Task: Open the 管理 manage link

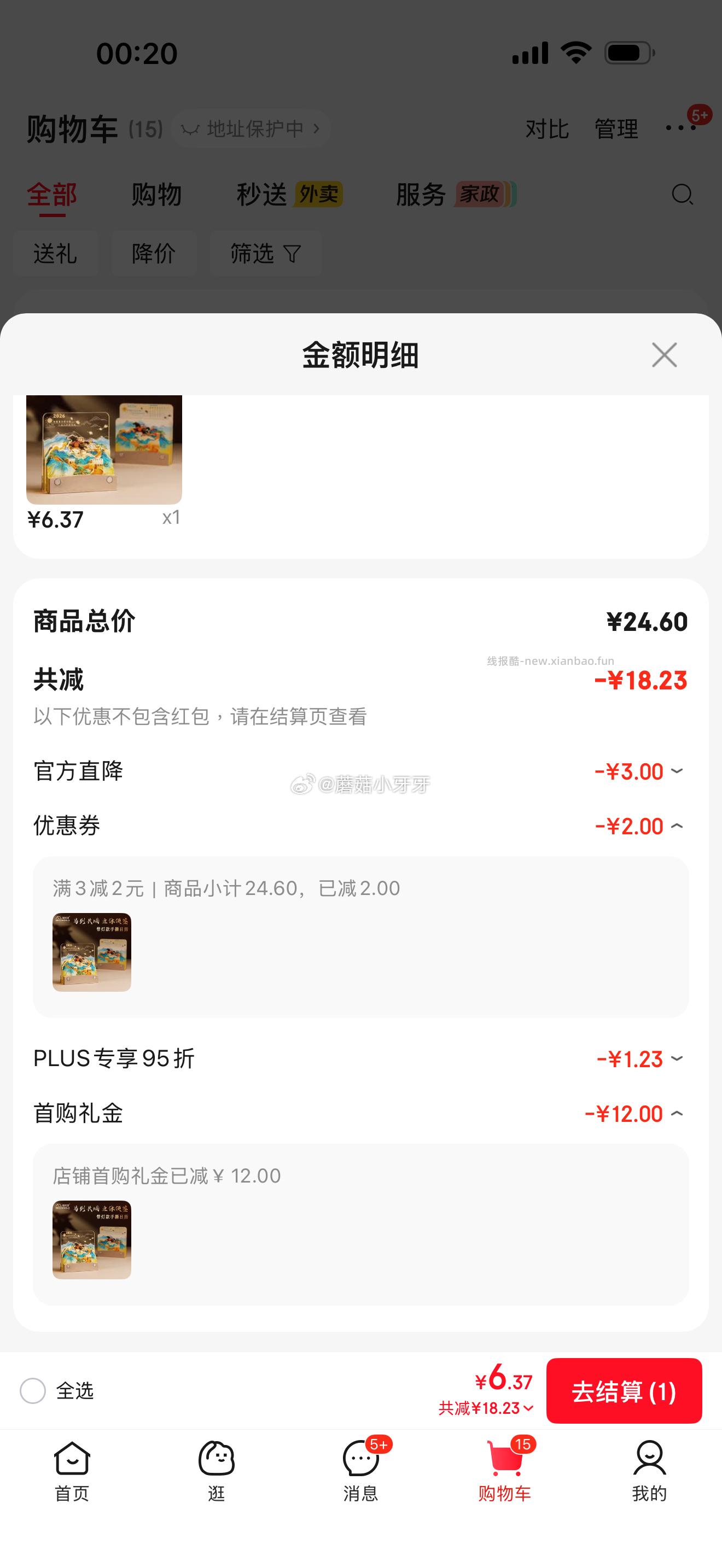Action: click(x=615, y=128)
